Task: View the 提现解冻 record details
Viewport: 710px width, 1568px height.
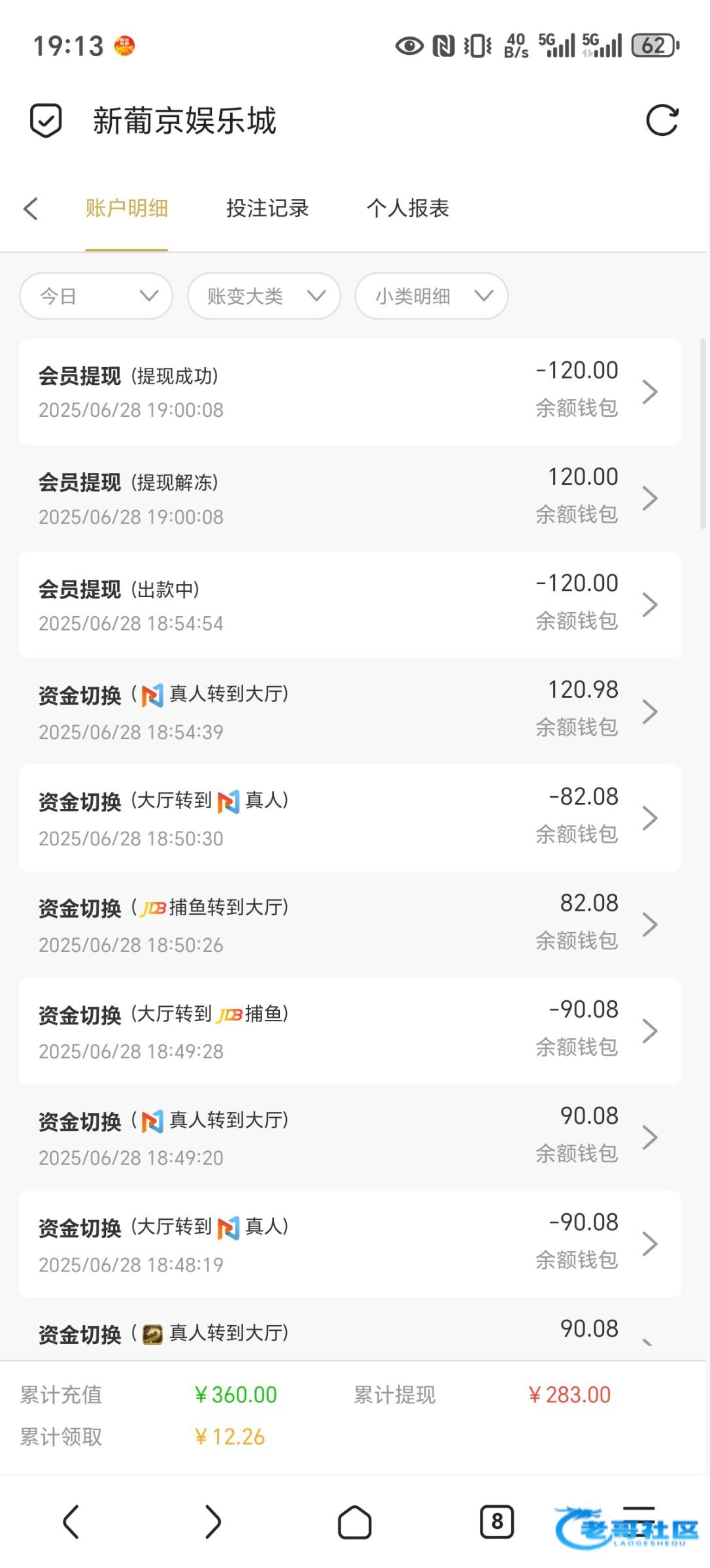Action: click(x=350, y=498)
